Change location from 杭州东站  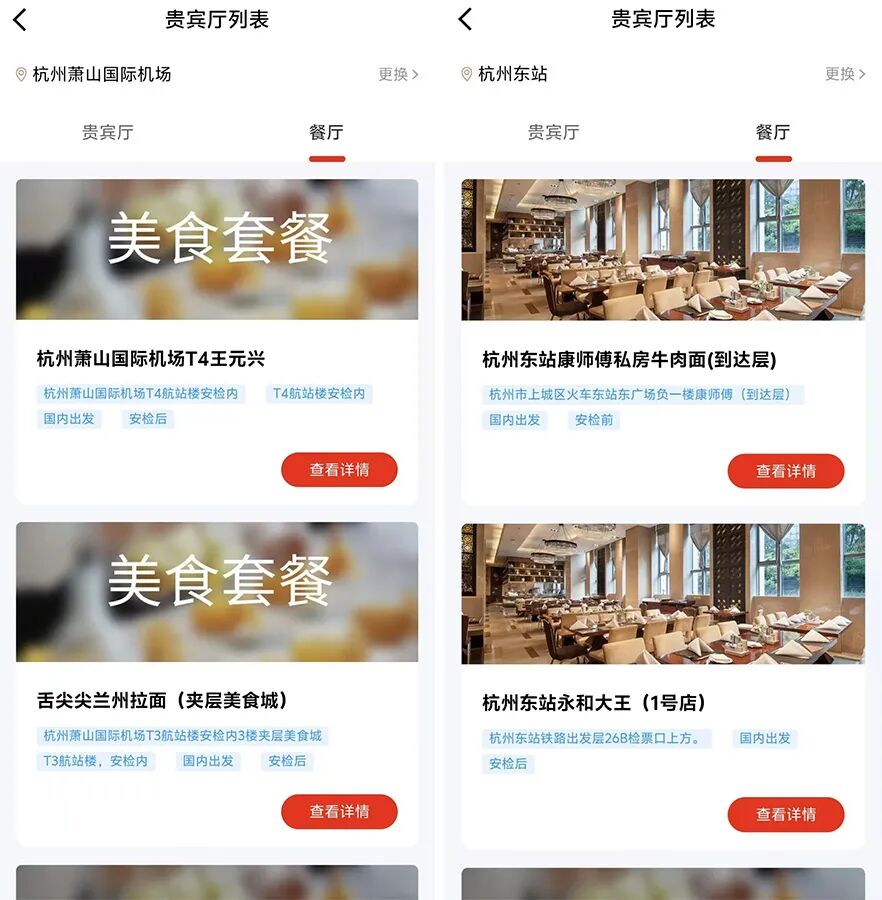click(845, 74)
